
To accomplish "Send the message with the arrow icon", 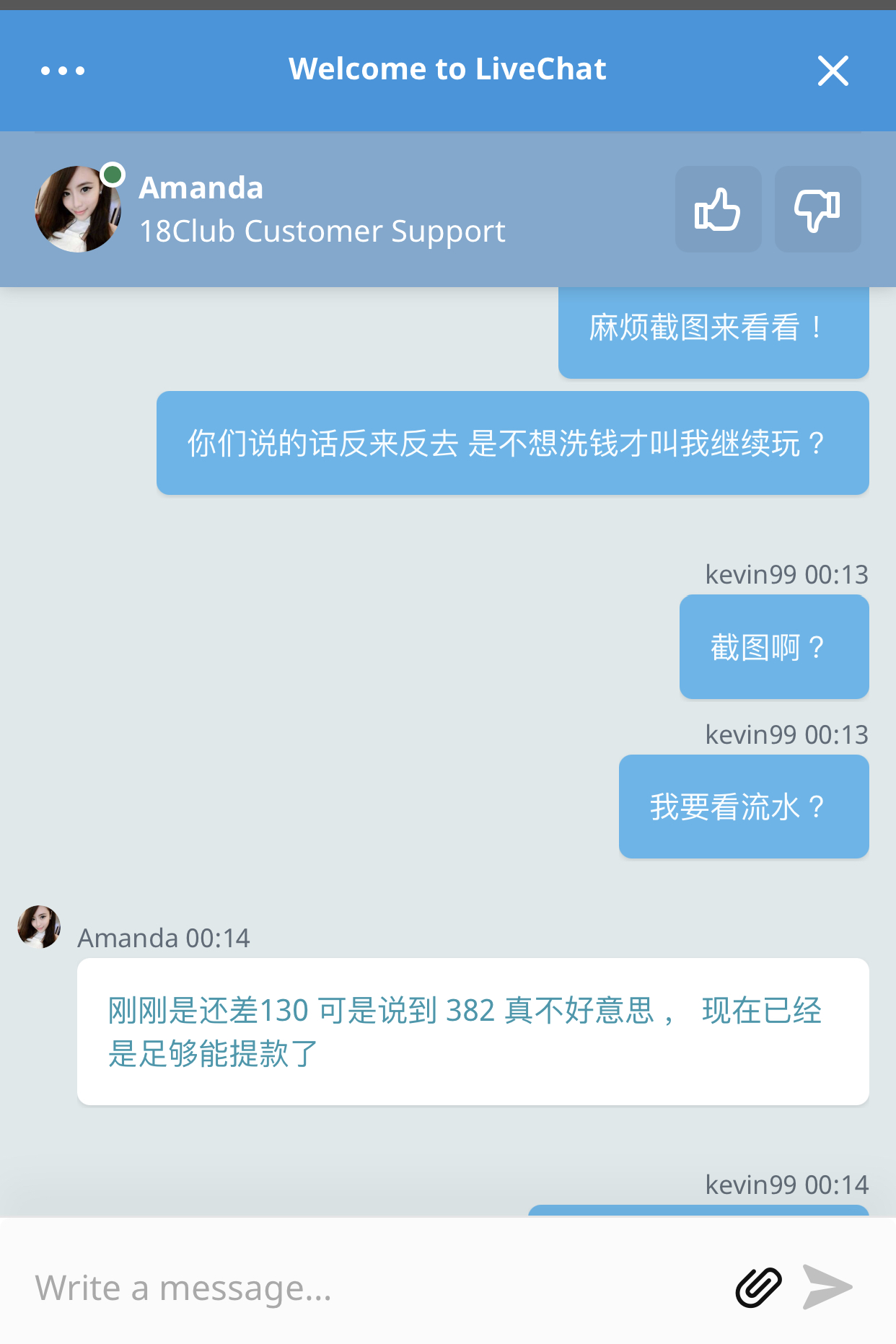I will coord(827,1287).
